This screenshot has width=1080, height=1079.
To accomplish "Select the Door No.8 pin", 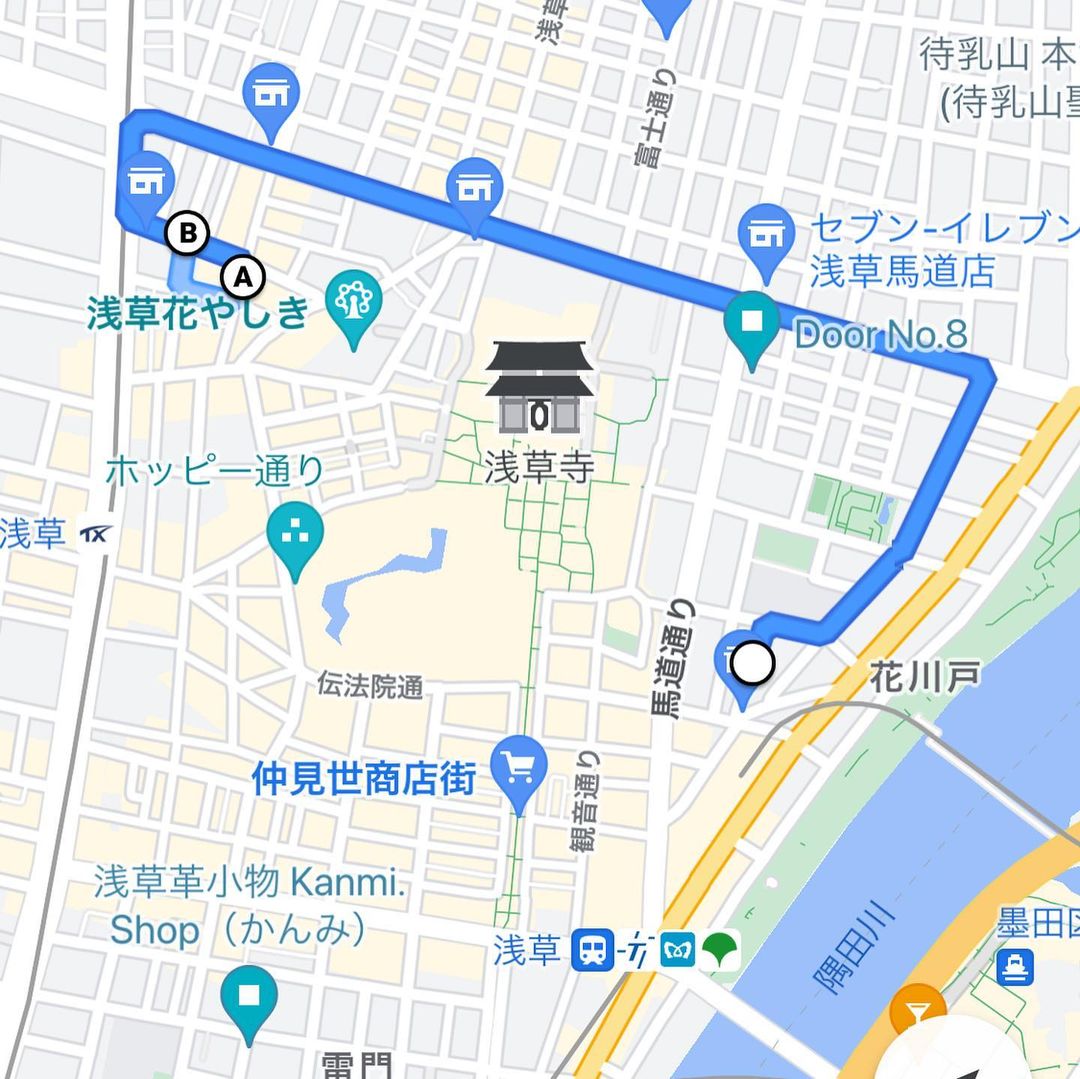I will (x=756, y=322).
